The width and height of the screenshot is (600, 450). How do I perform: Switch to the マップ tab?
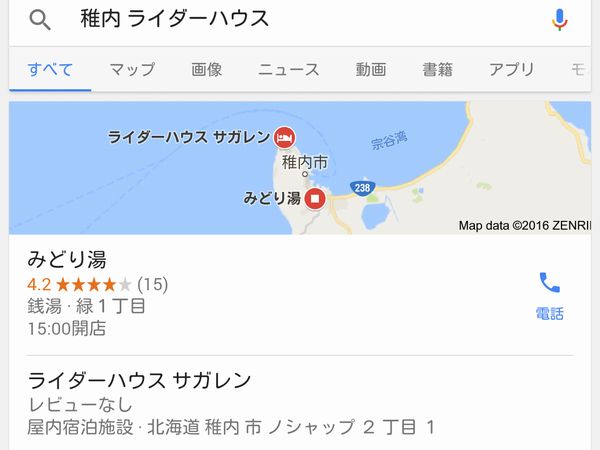pyautogui.click(x=132, y=70)
